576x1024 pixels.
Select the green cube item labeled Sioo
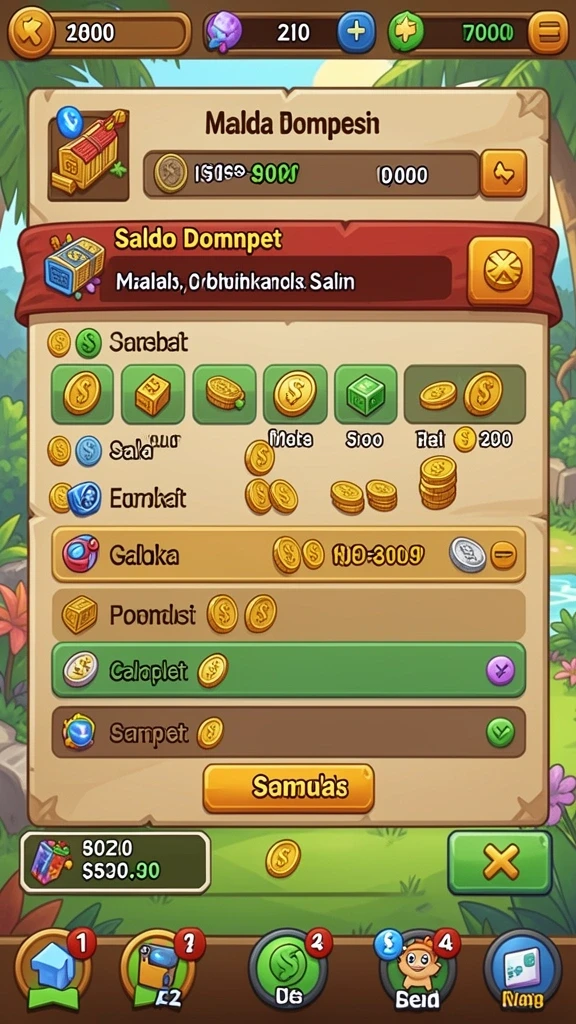pos(365,394)
